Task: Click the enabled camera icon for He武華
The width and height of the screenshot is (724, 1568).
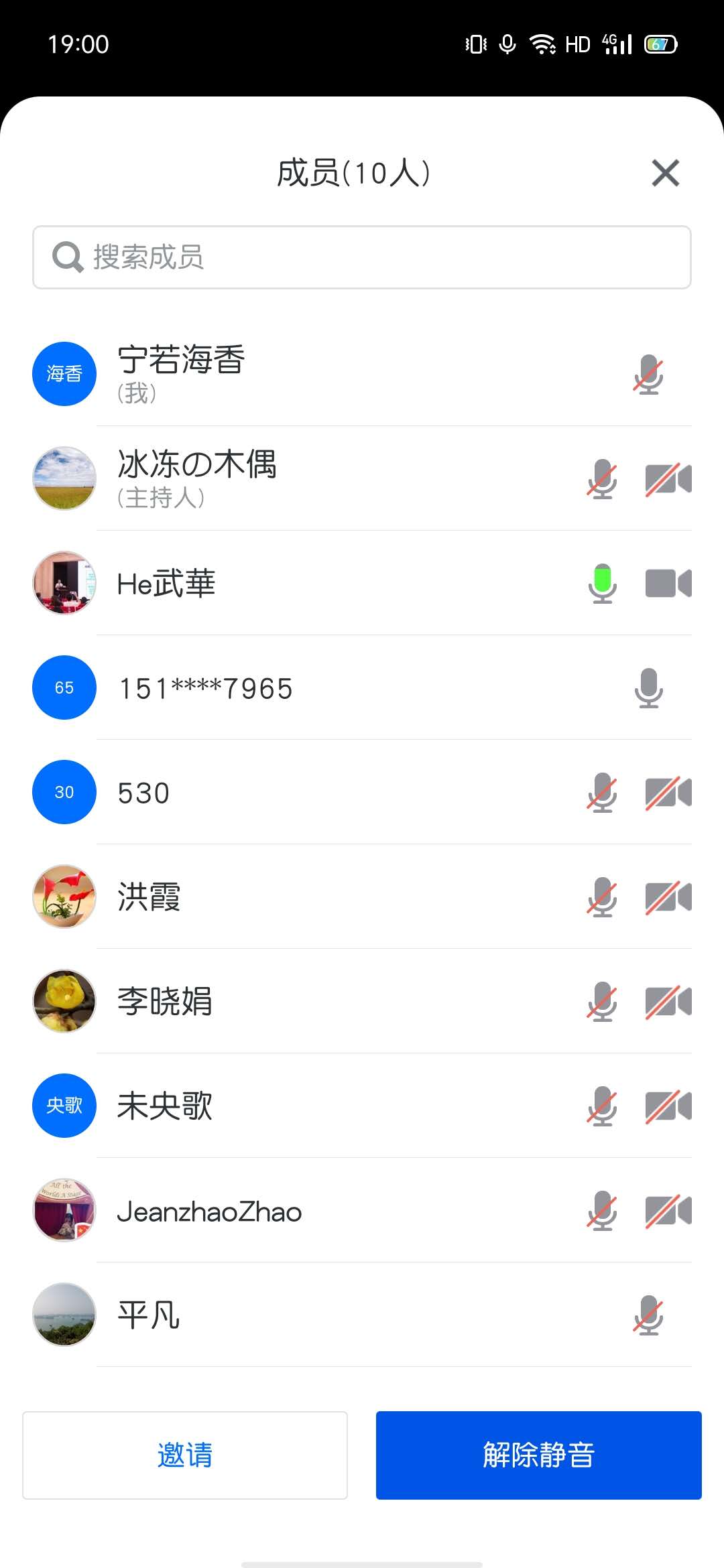Action: click(668, 582)
